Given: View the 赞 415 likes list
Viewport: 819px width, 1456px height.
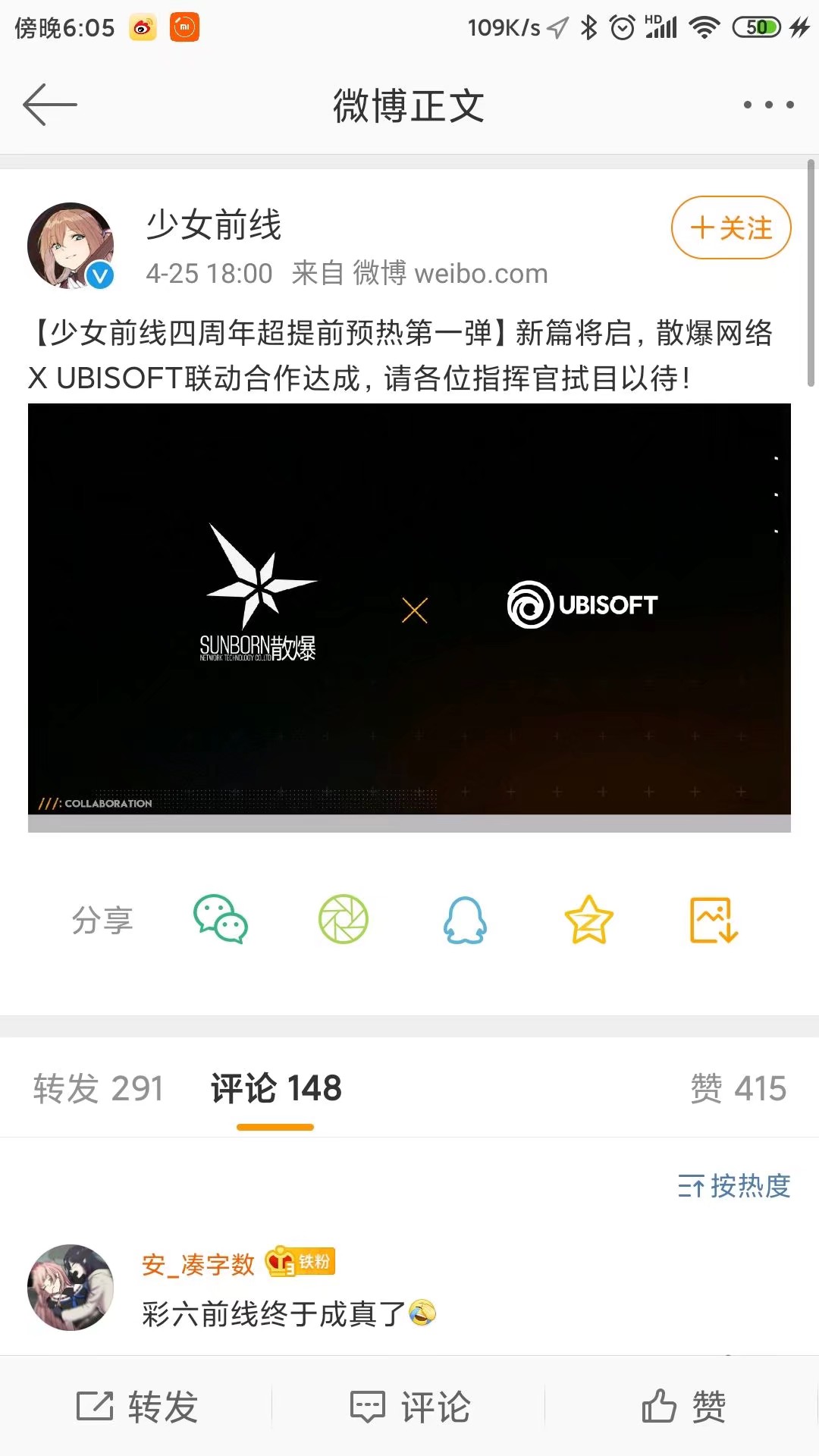Looking at the screenshot, I should point(738,1089).
